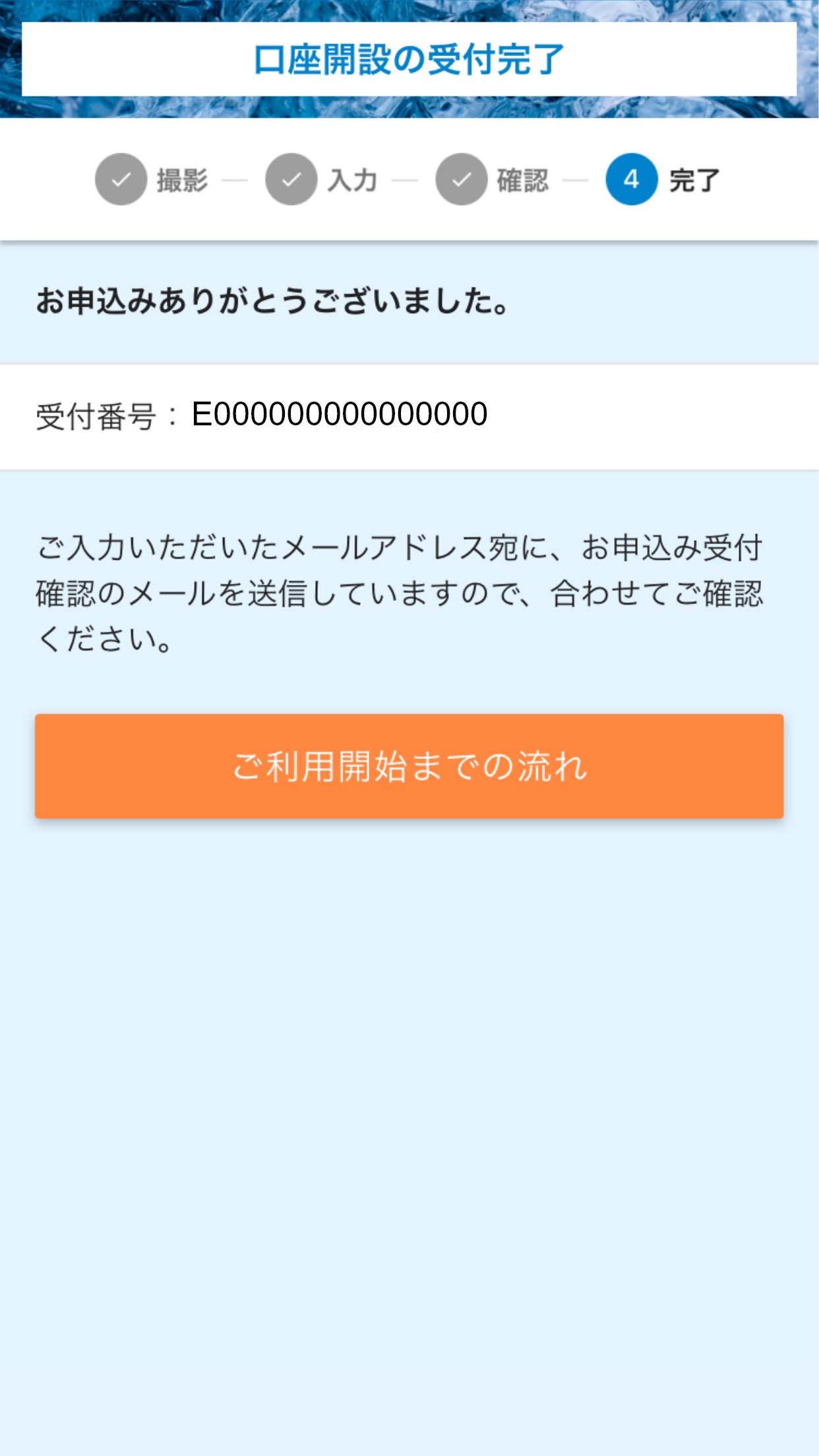Click the 口座開設の受付完了 header
Screen dimensions: 819x1456
point(409,58)
